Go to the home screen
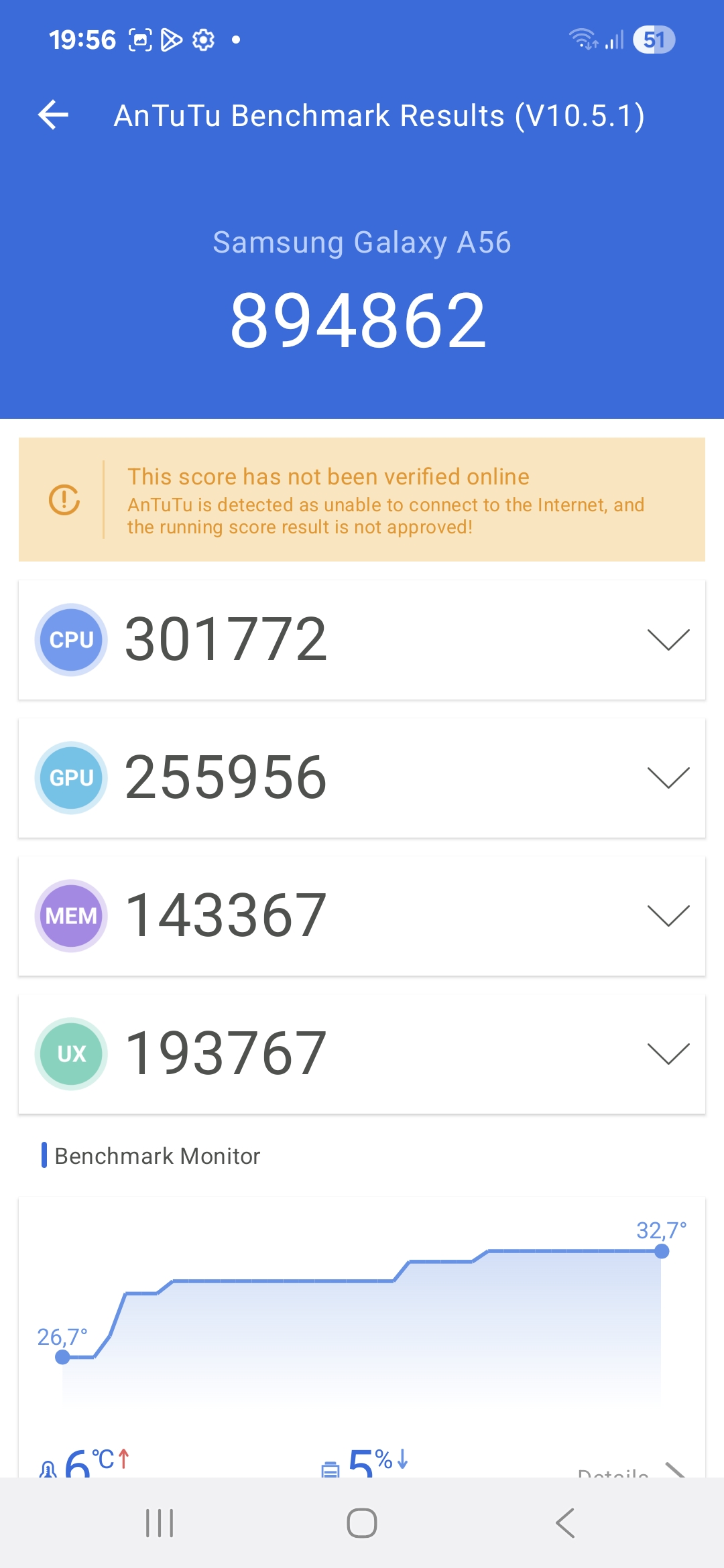The image size is (724, 1568). point(362,1523)
